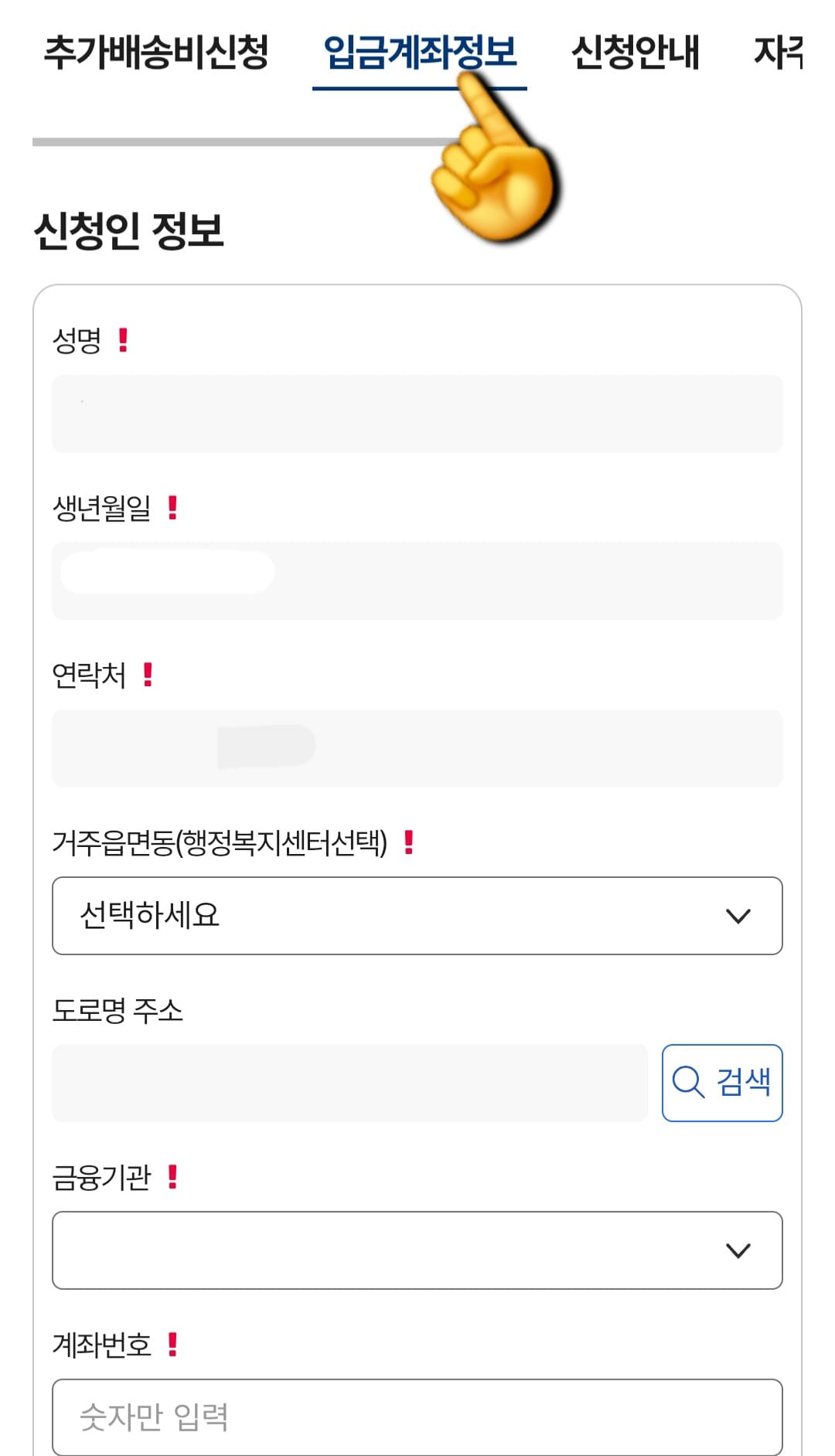Click the exclamation icon beside 연락처
835x1456 pixels.
coord(146,675)
